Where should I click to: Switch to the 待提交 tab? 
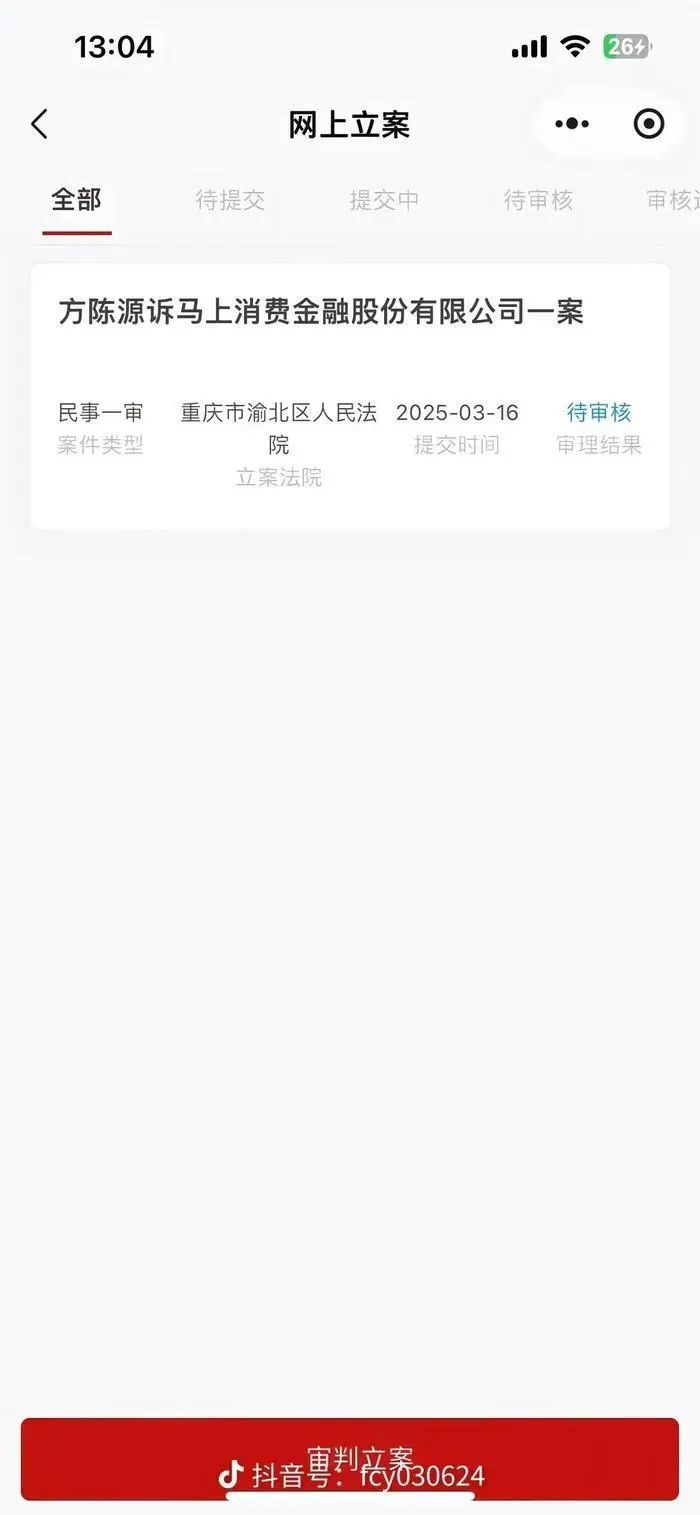click(x=230, y=200)
